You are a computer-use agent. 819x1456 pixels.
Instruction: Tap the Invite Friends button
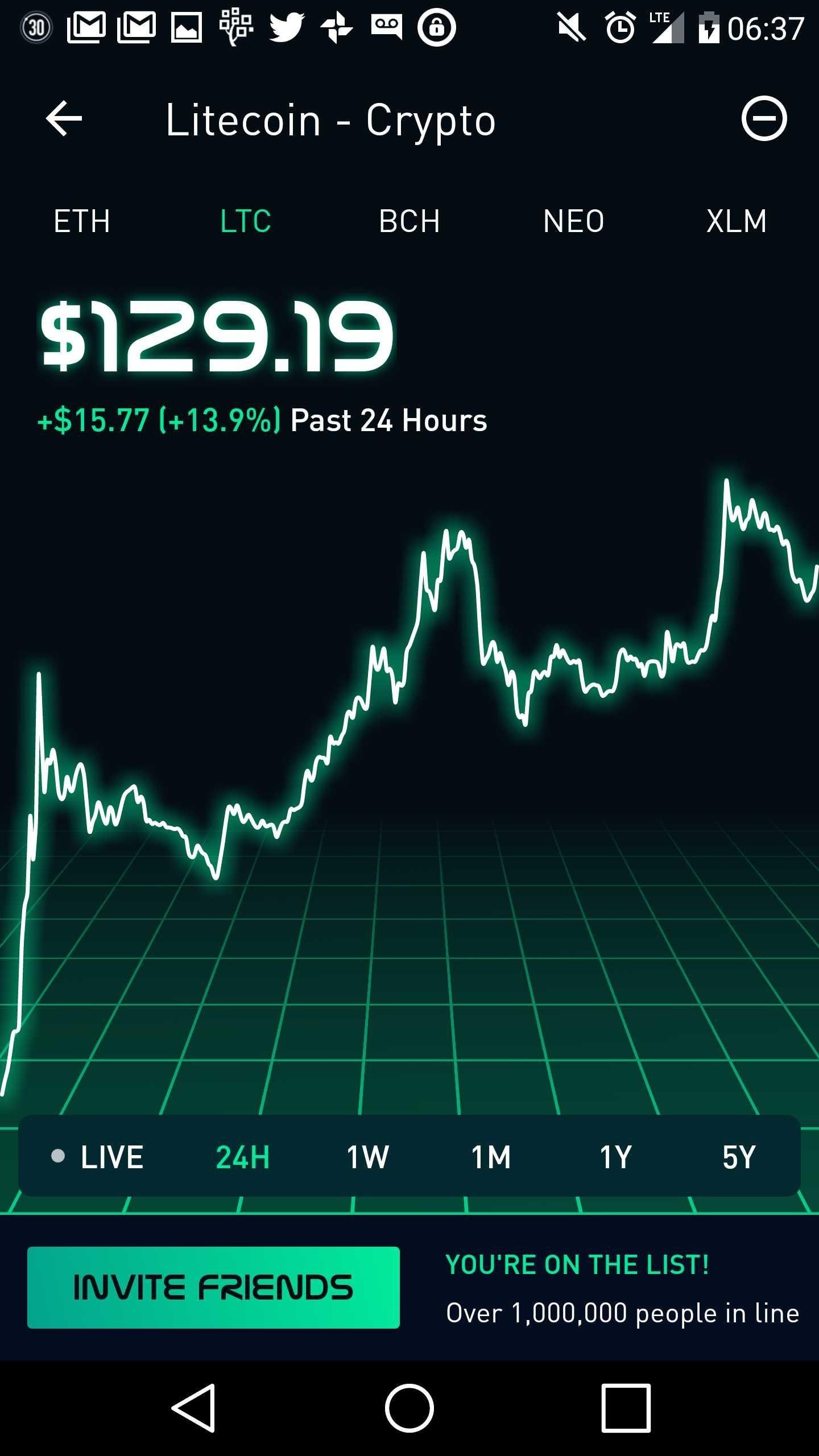[x=213, y=1288]
